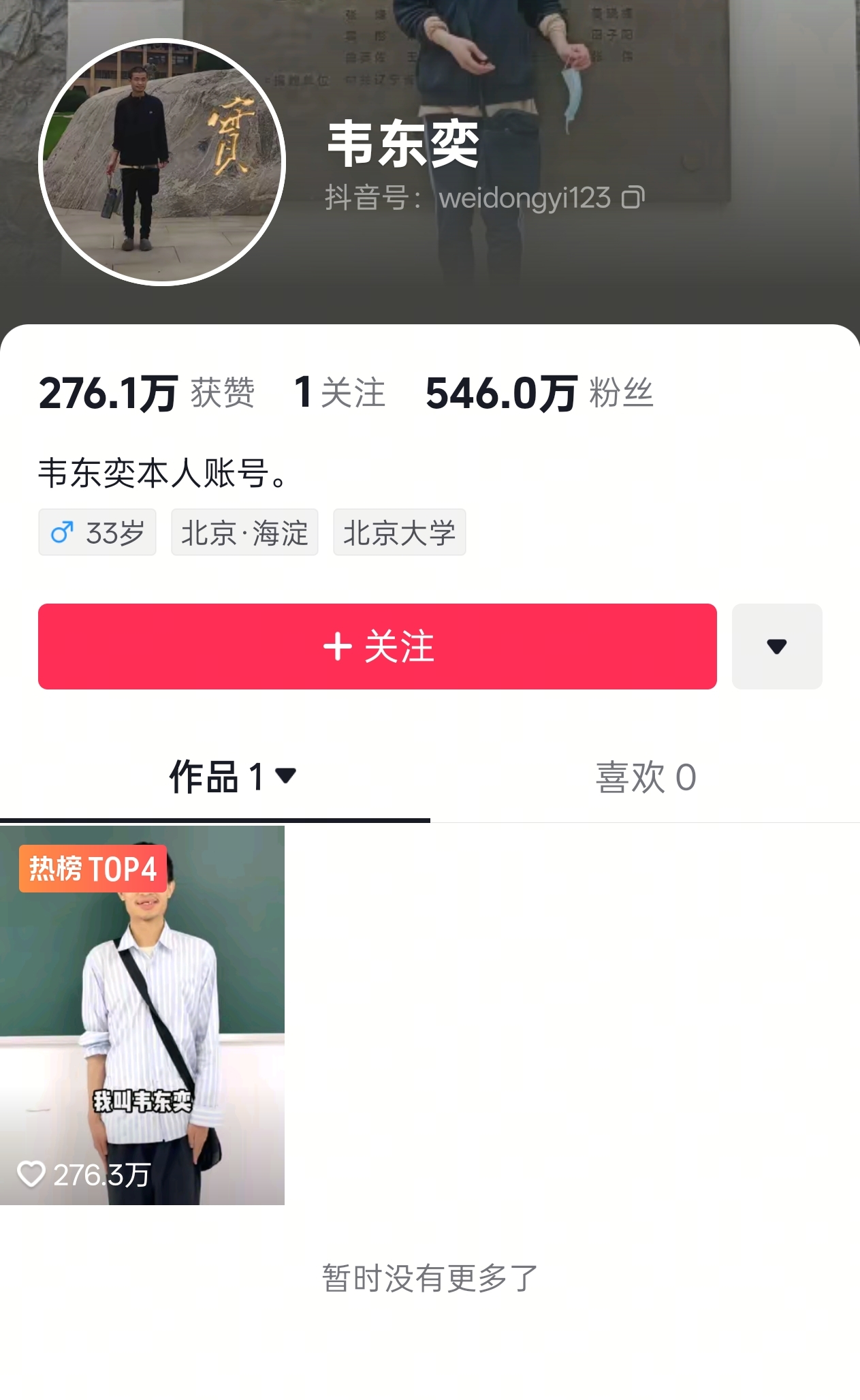The width and height of the screenshot is (860, 1400).
Task: Open the 276.1万 获赞 likes count
Action: pyautogui.click(x=146, y=393)
